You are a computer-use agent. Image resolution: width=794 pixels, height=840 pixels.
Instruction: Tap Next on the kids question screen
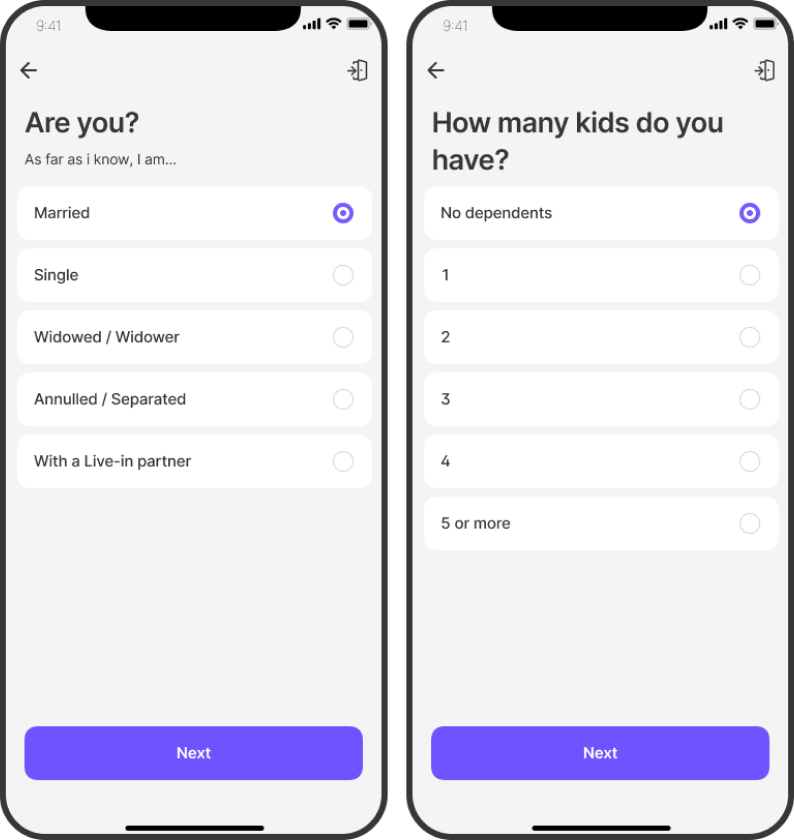pyautogui.click(x=600, y=753)
